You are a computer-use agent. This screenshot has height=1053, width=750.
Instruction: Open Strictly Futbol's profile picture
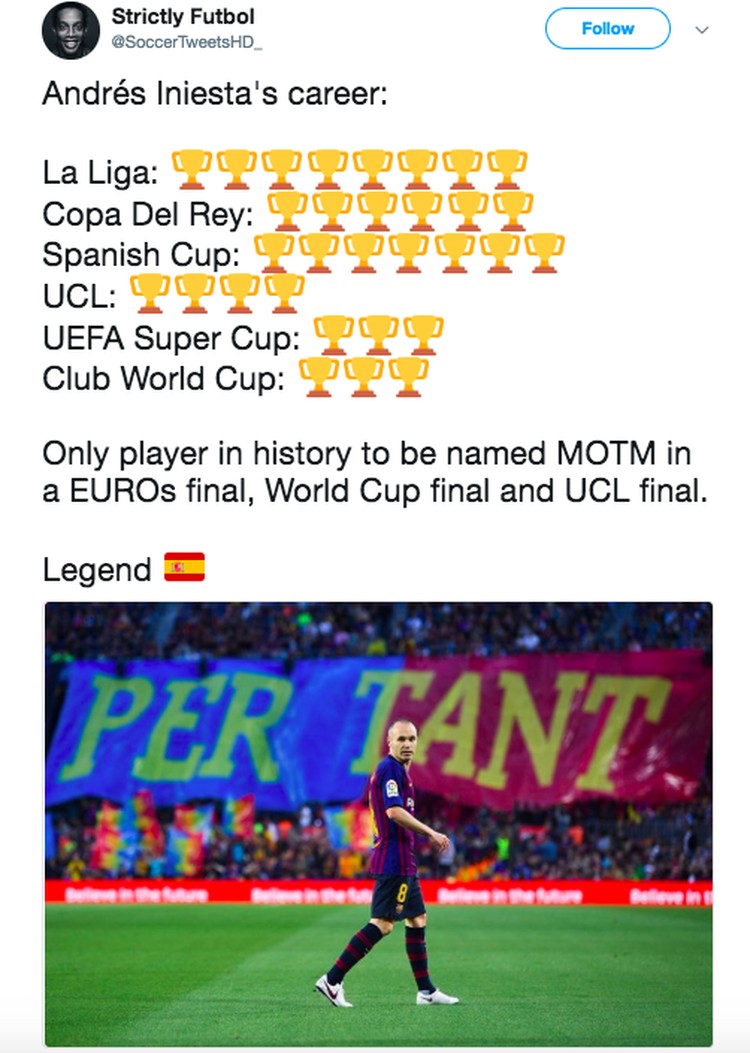[70, 30]
